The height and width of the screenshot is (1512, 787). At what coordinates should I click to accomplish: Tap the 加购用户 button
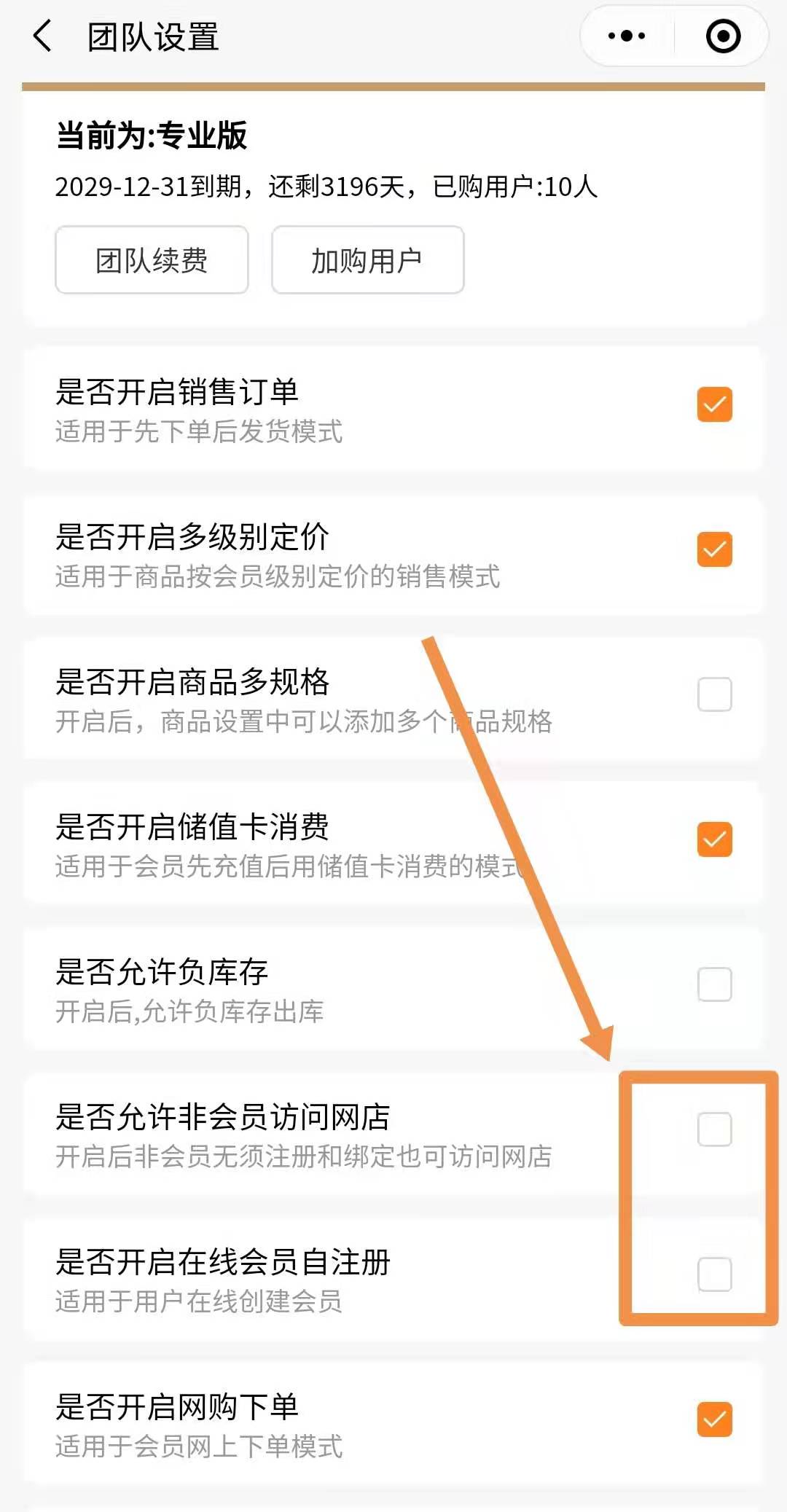(367, 260)
